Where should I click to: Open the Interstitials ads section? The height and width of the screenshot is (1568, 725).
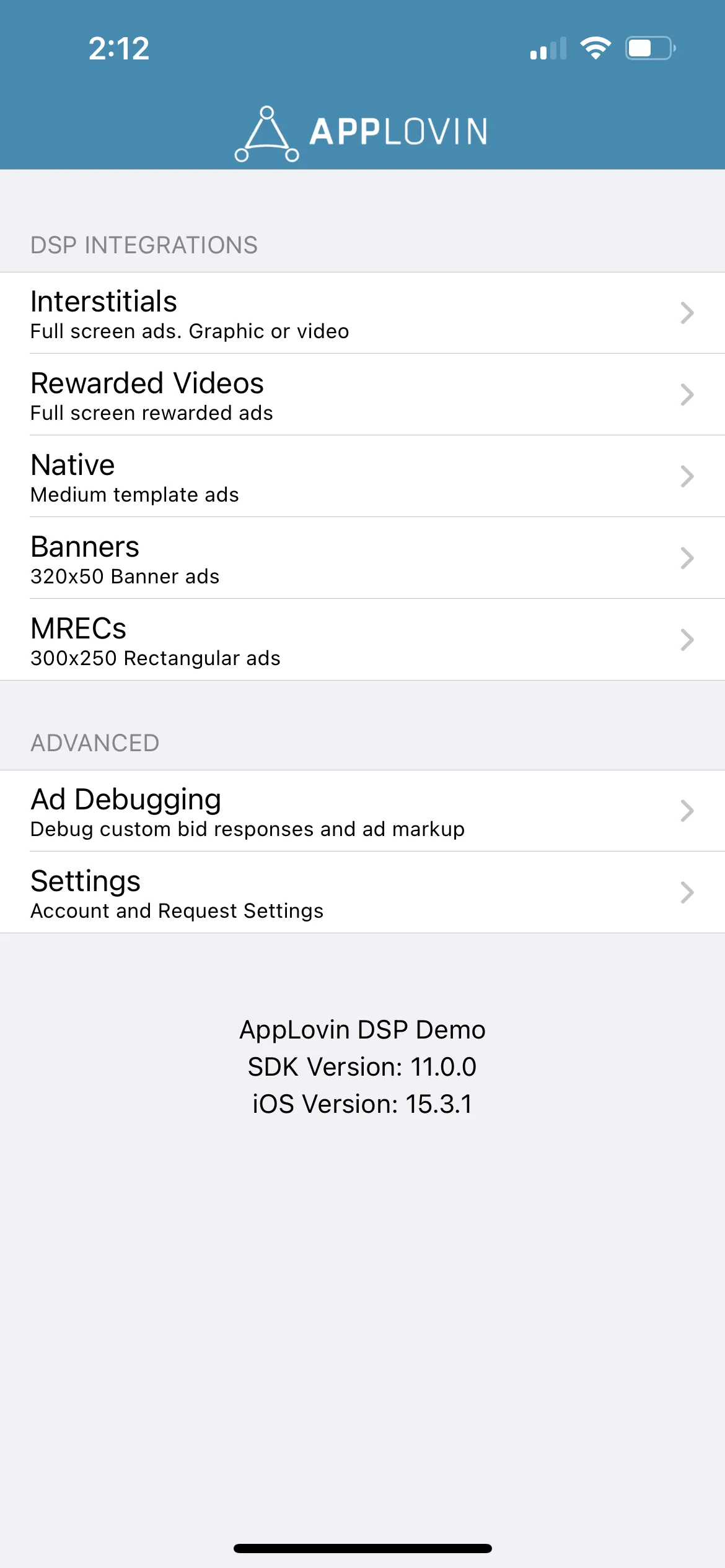[x=248, y=313]
